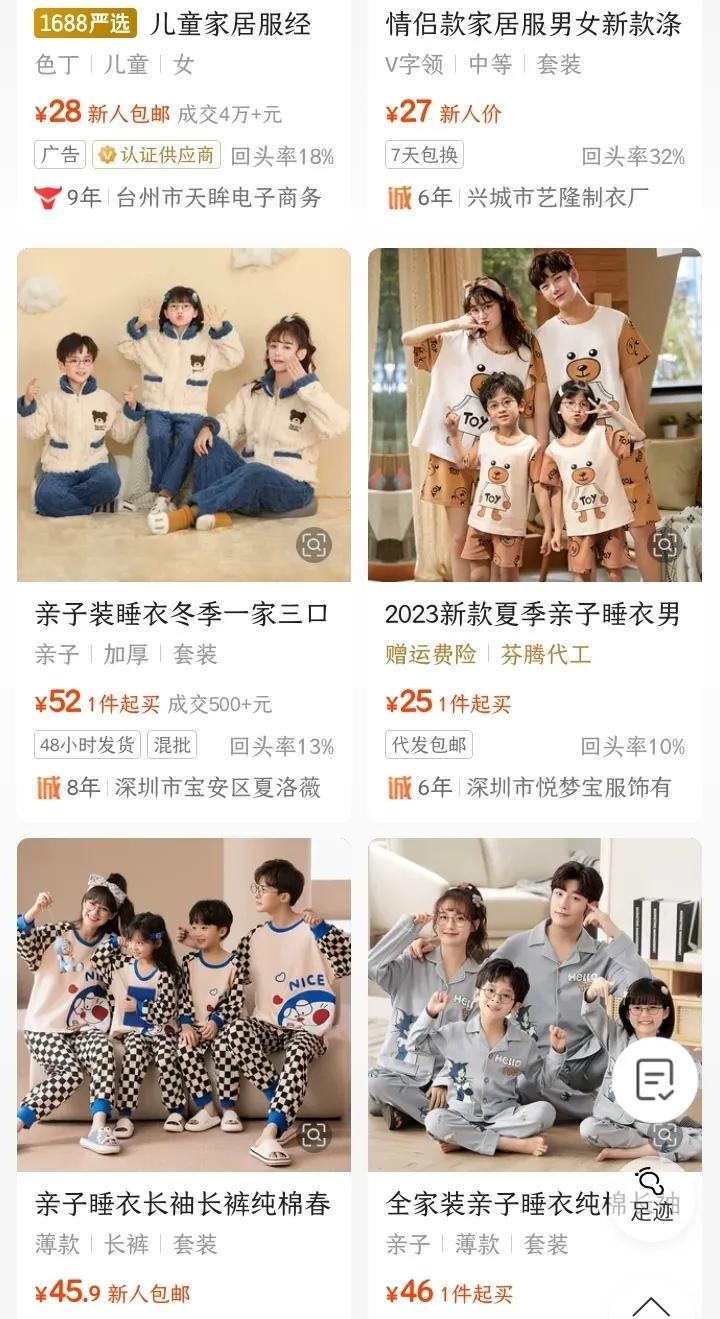Open the 儿童家居服 listing priced ¥28
The height and width of the screenshot is (1319, 720).
point(230,24)
